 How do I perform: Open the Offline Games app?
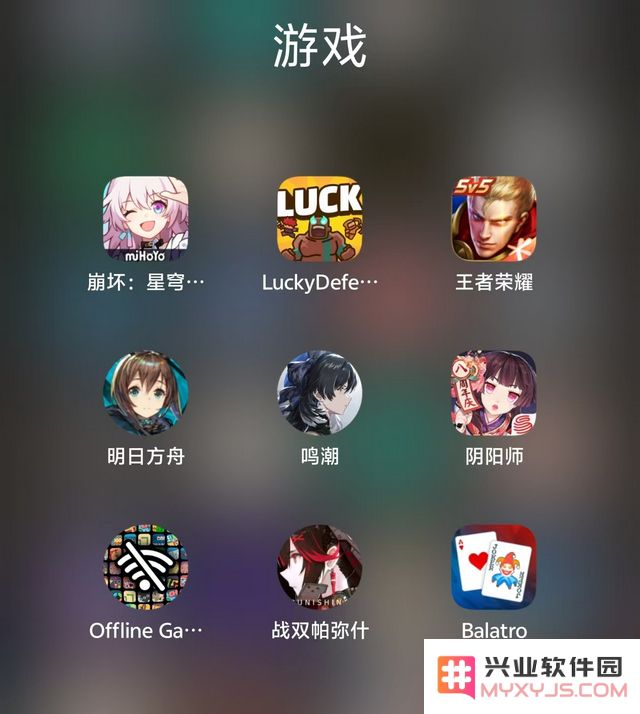146,567
